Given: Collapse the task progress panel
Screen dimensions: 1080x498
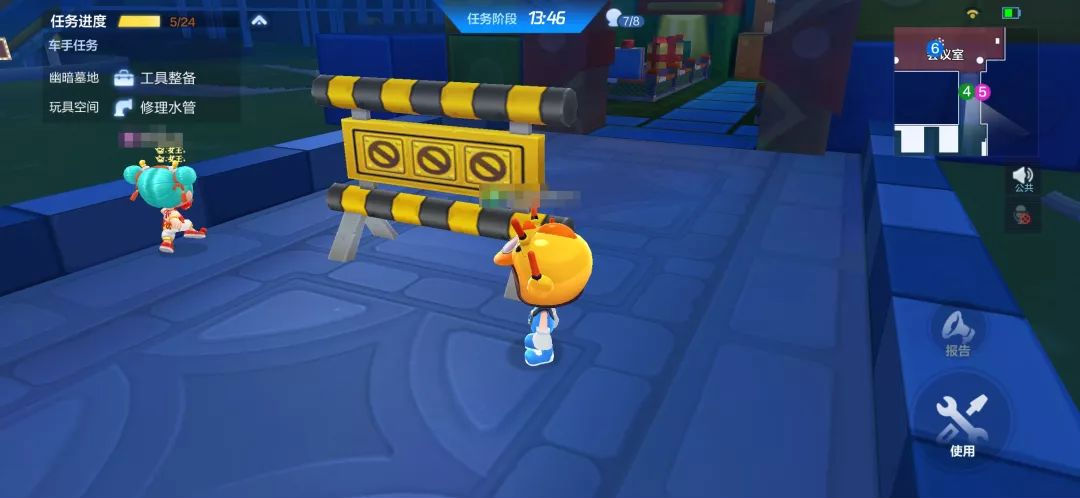Looking at the screenshot, I should (x=259, y=20).
